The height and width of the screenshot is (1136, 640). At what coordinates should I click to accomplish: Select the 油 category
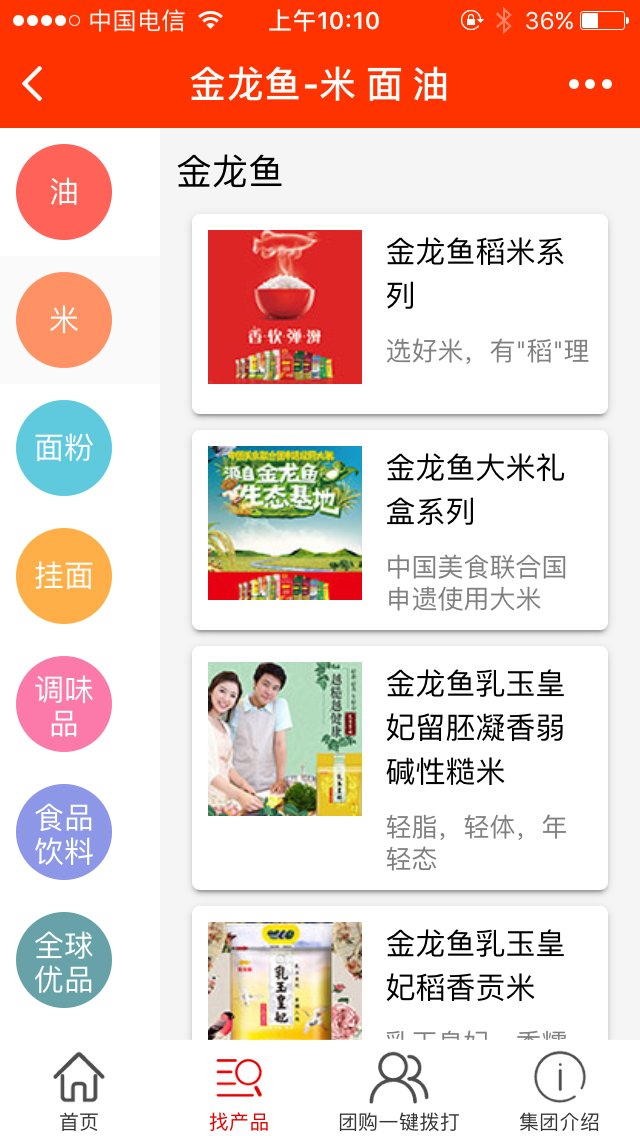64,192
